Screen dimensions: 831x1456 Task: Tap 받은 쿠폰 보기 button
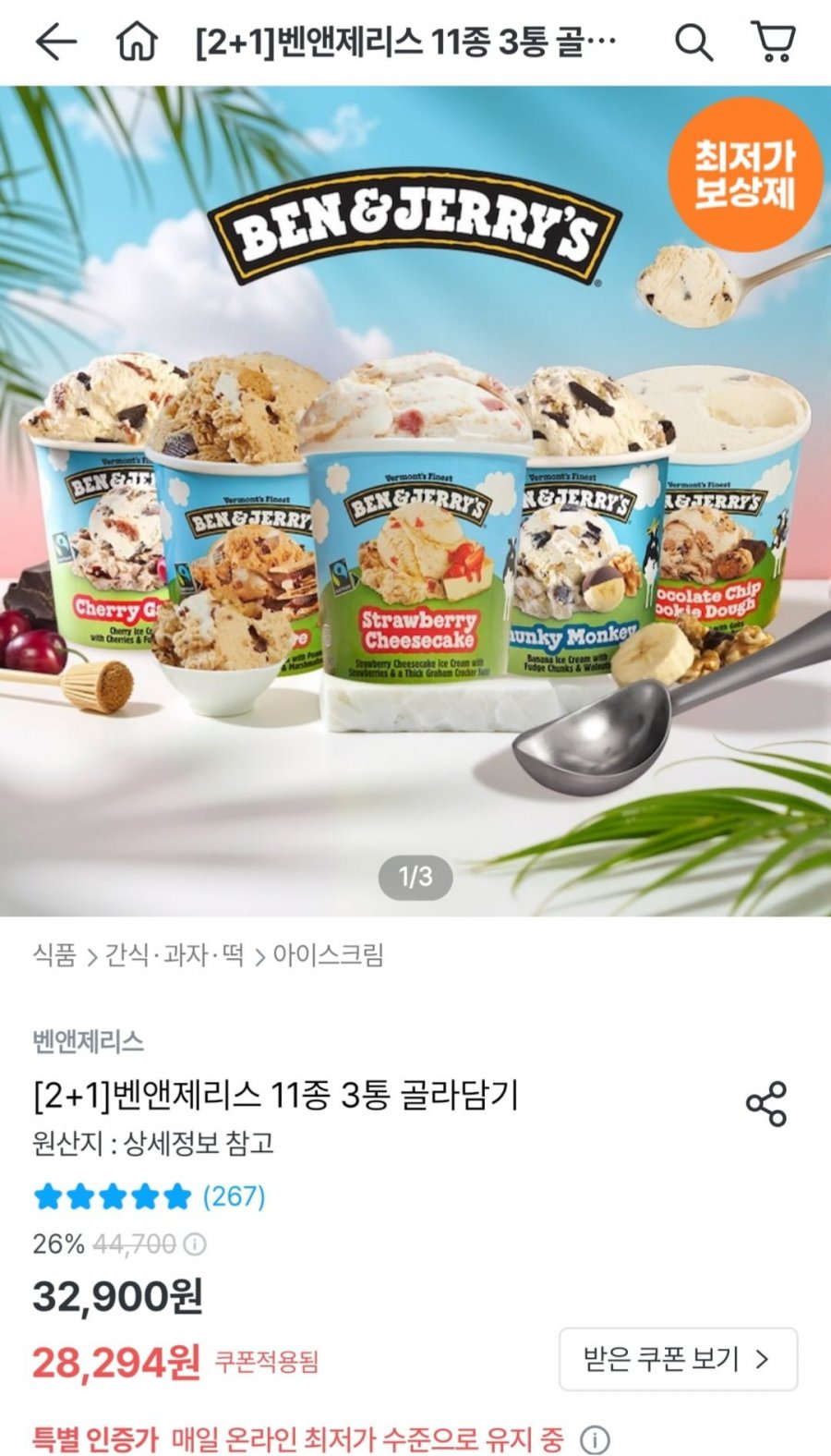point(677,1358)
